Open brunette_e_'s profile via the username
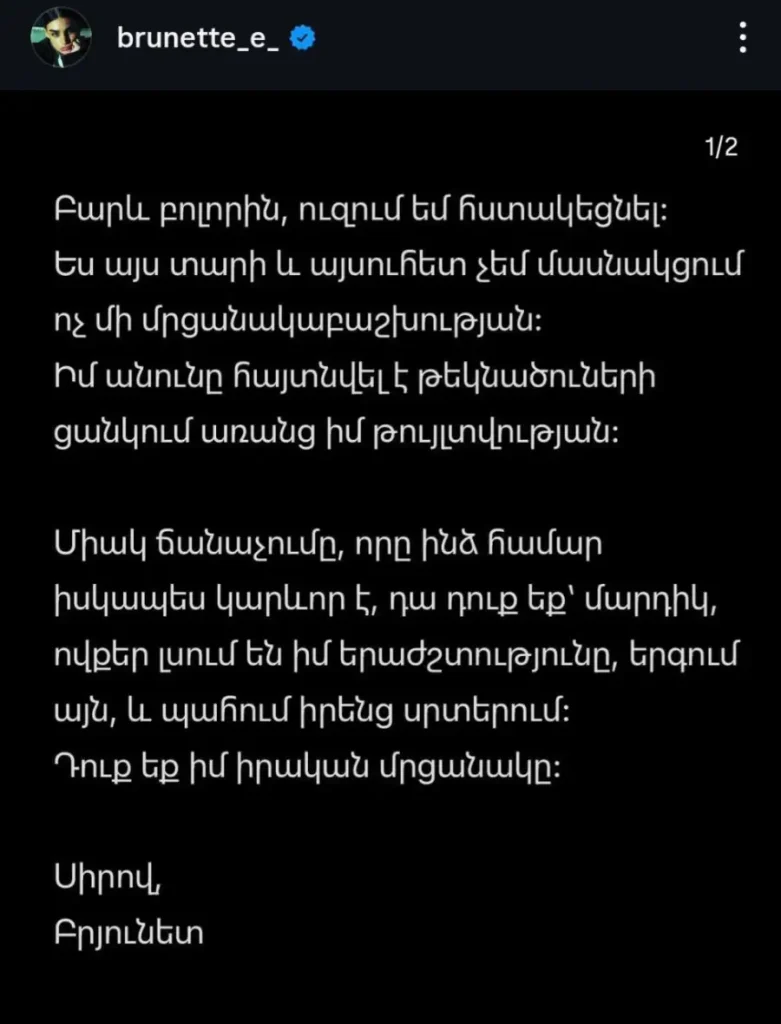This screenshot has width=781, height=1024. pos(199,39)
